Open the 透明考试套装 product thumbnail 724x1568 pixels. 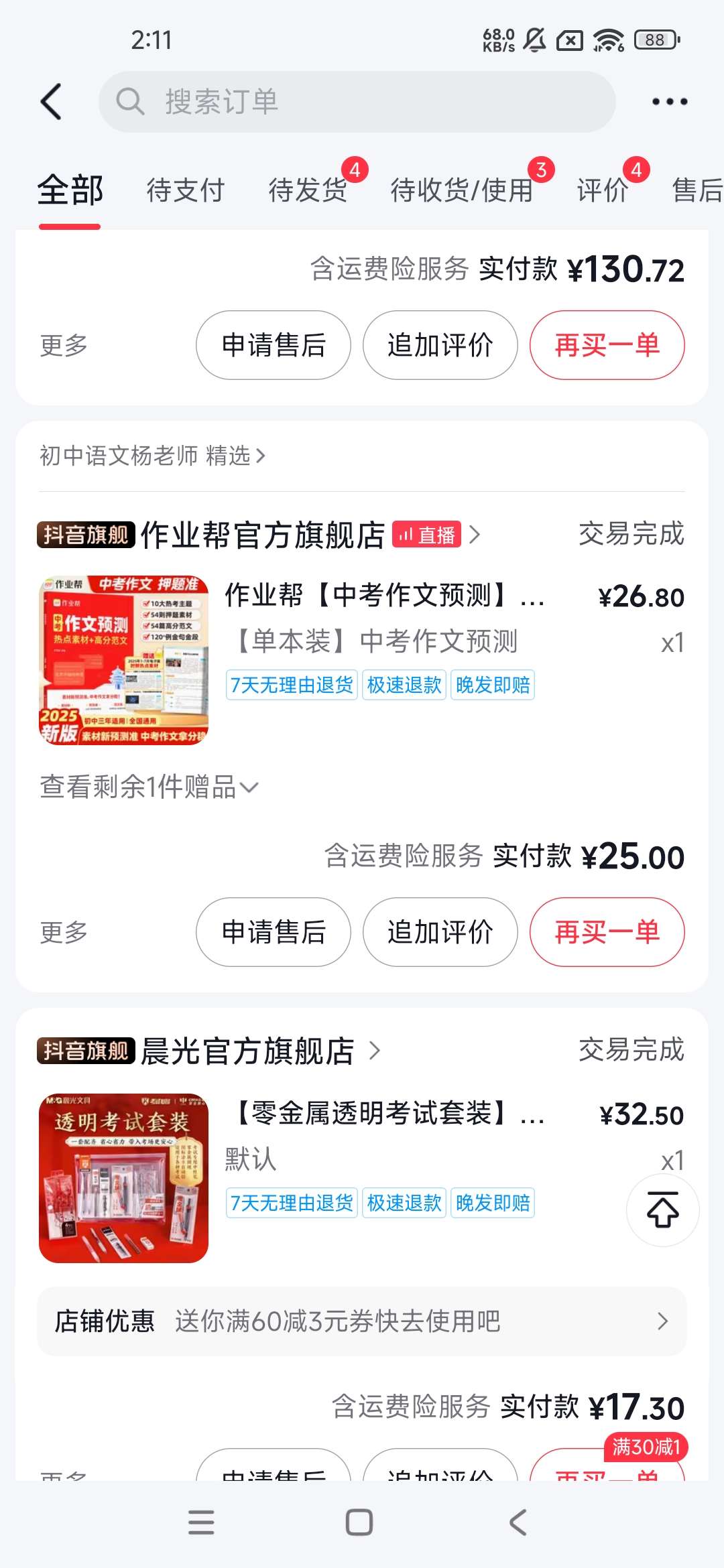pos(123,1178)
